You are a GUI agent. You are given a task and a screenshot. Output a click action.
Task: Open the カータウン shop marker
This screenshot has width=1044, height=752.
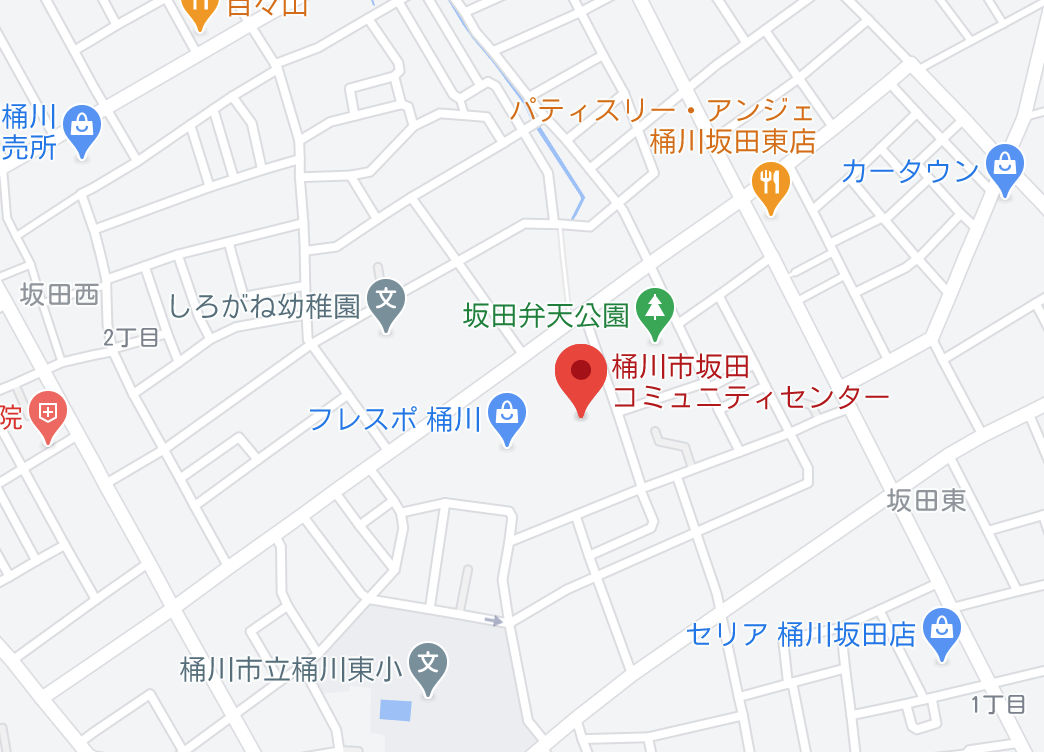pos(1005,166)
